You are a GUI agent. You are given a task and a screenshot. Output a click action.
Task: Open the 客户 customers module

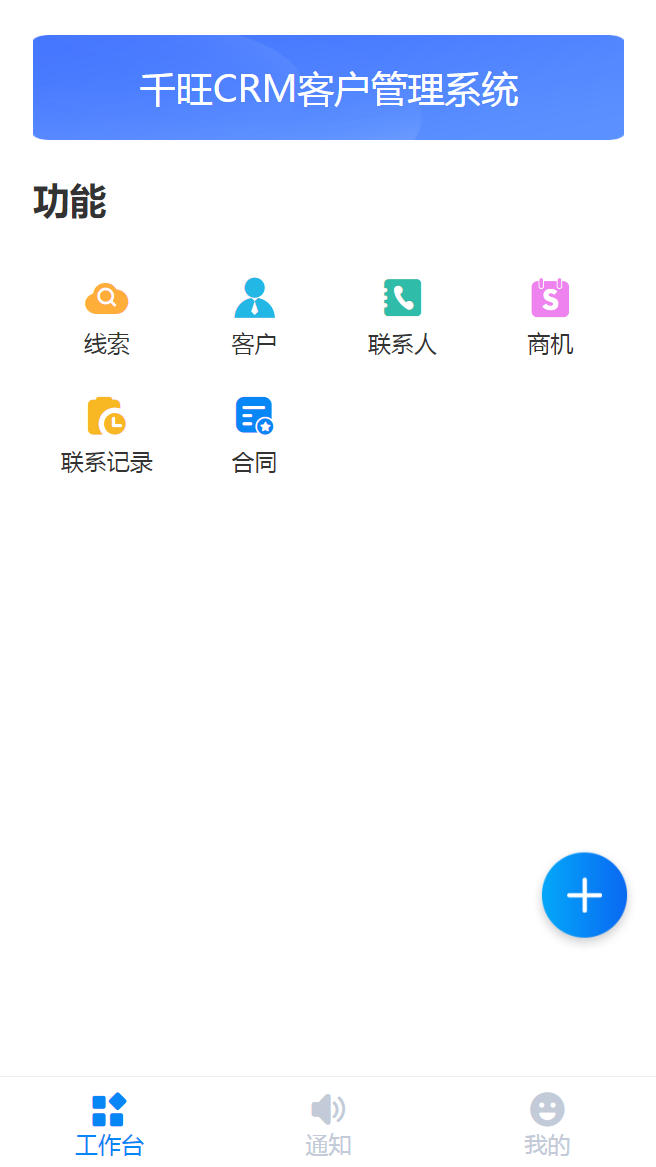254,317
